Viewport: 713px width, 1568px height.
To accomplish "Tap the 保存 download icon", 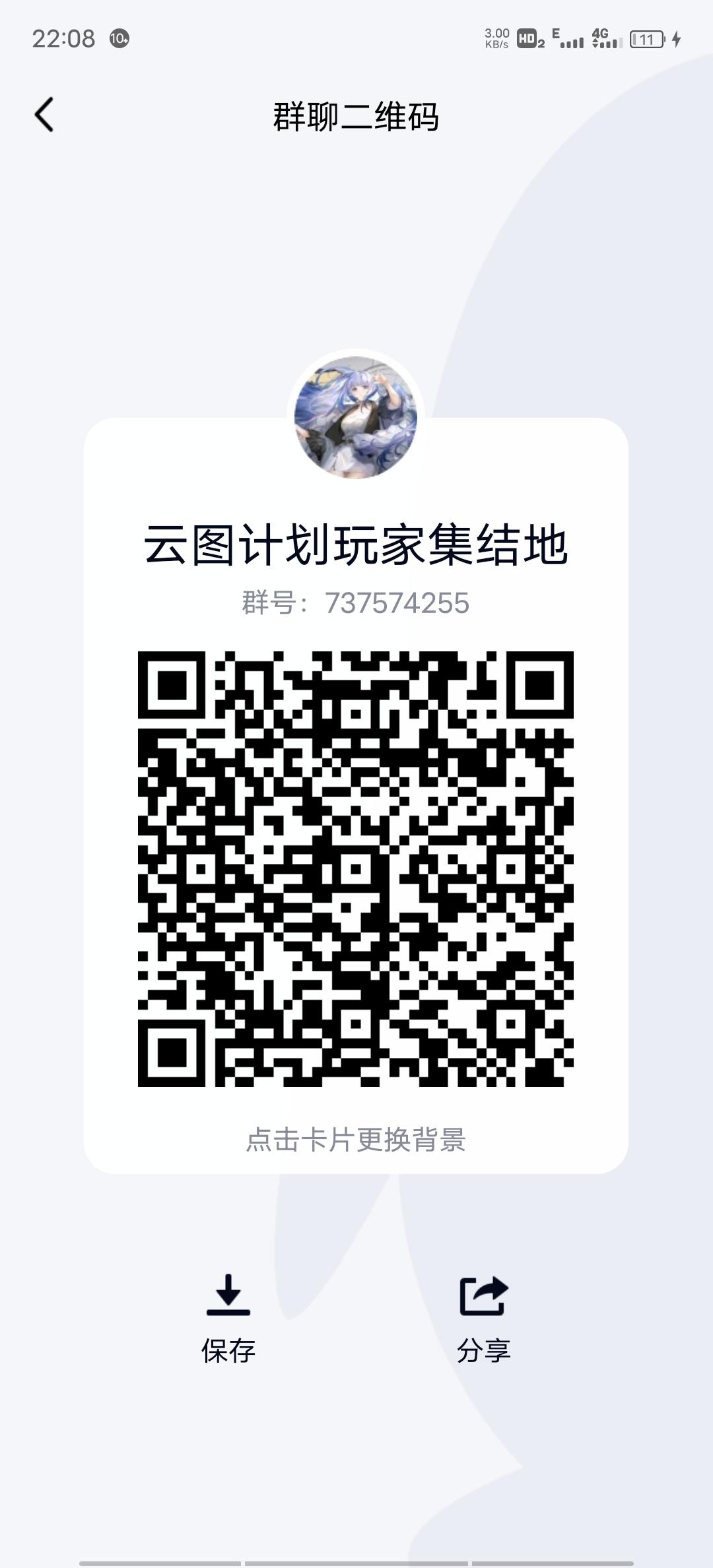I will 230,1293.
